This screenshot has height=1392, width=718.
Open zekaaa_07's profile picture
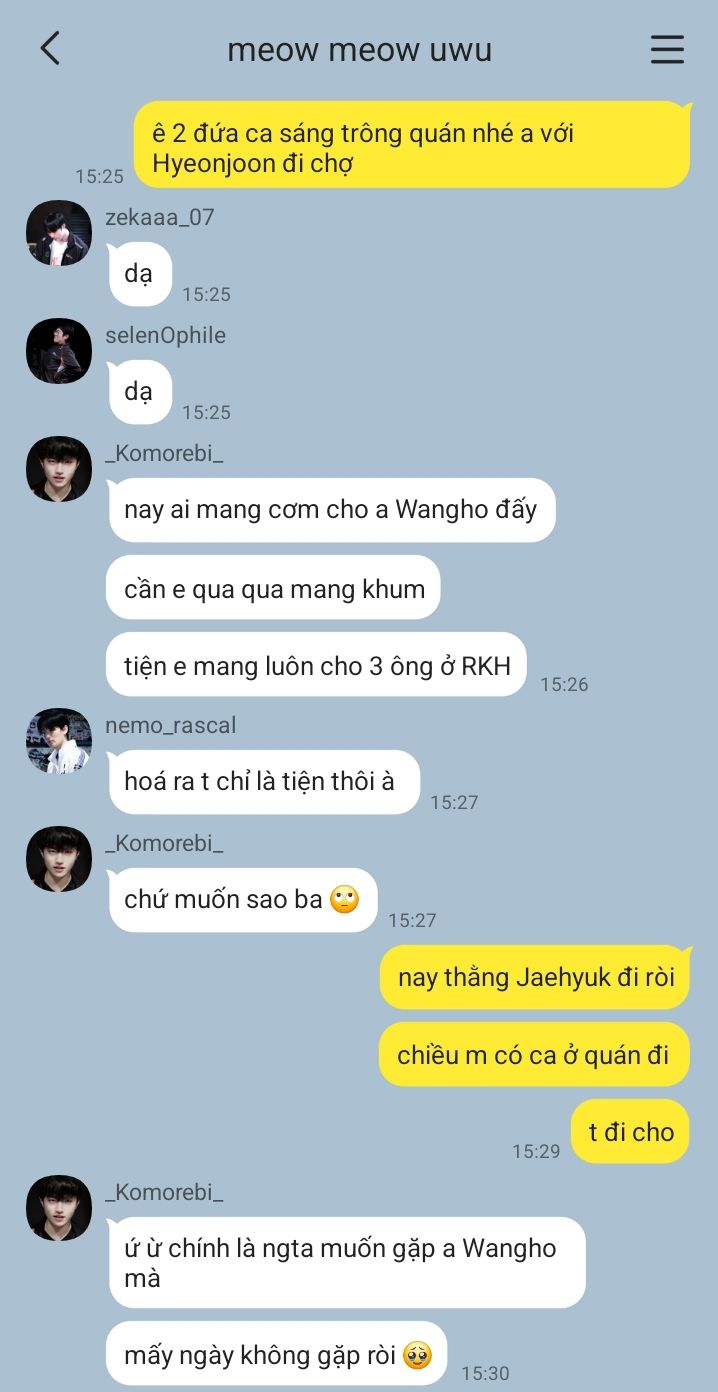[x=59, y=233]
